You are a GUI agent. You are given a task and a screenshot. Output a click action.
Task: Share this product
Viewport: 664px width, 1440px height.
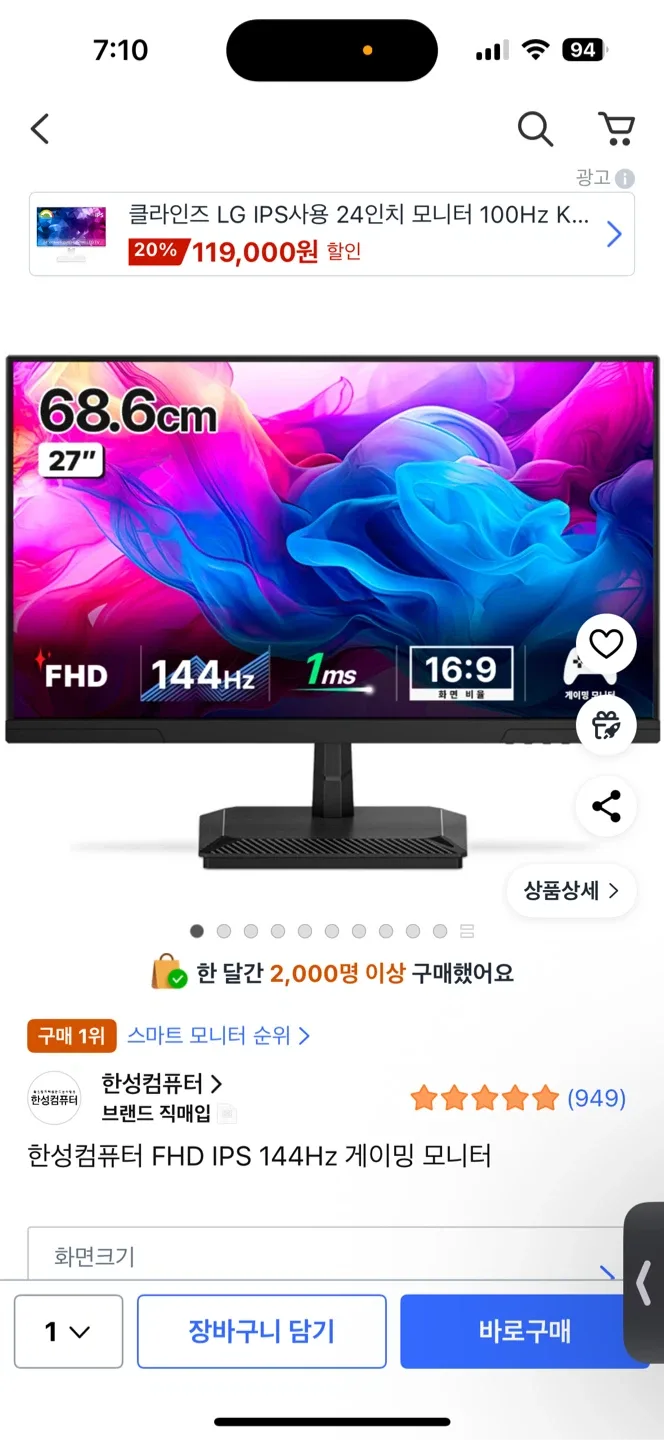point(606,806)
